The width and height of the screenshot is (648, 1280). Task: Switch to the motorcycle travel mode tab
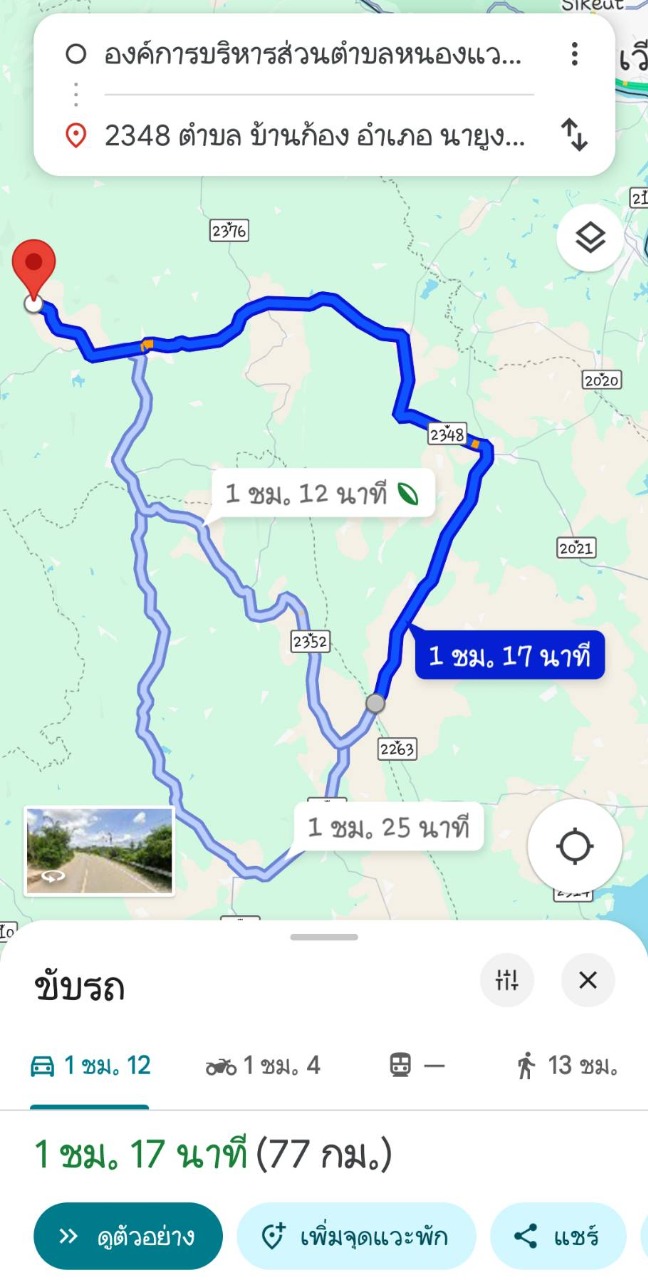pyautogui.click(x=263, y=1066)
